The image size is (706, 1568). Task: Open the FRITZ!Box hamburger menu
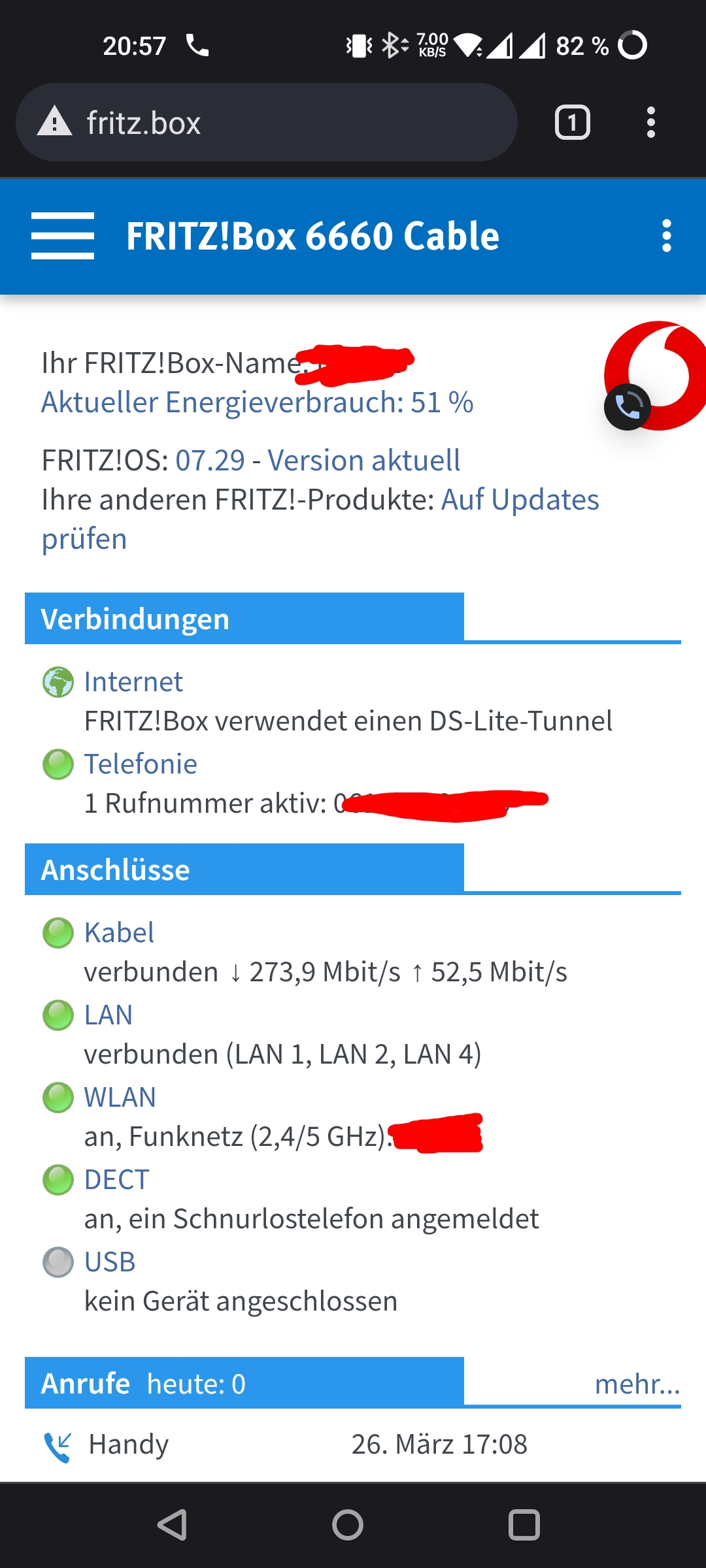click(63, 236)
